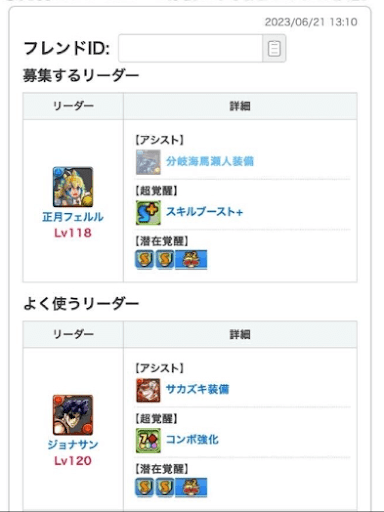Tap the Friend ID text field

[x=191, y=48]
